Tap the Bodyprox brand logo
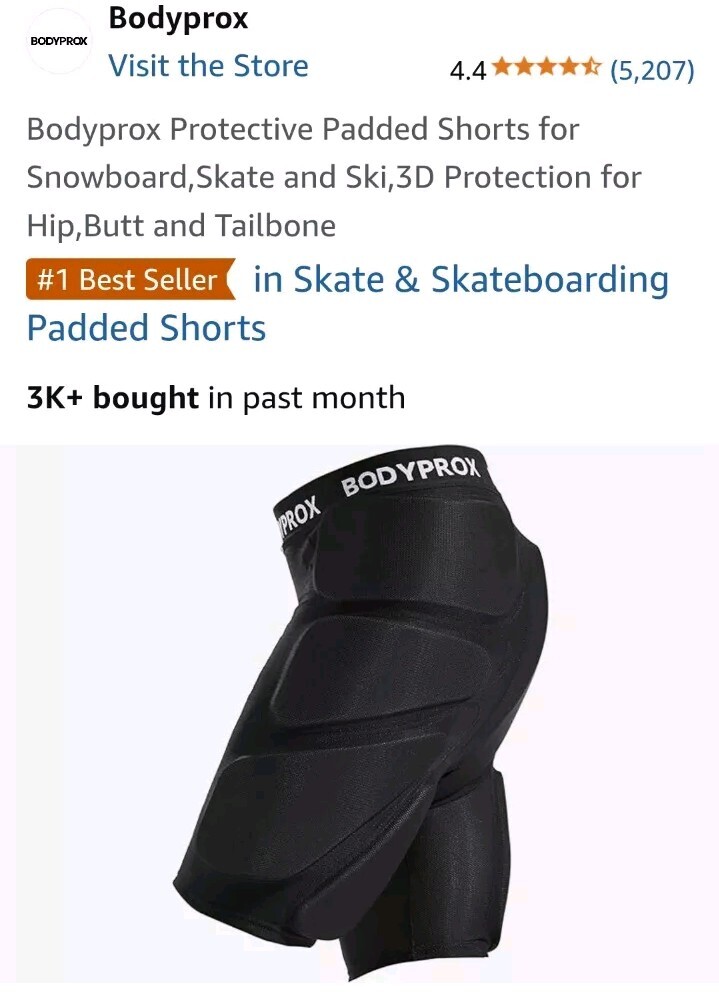Screen dimensions: 719x996 click(59, 42)
